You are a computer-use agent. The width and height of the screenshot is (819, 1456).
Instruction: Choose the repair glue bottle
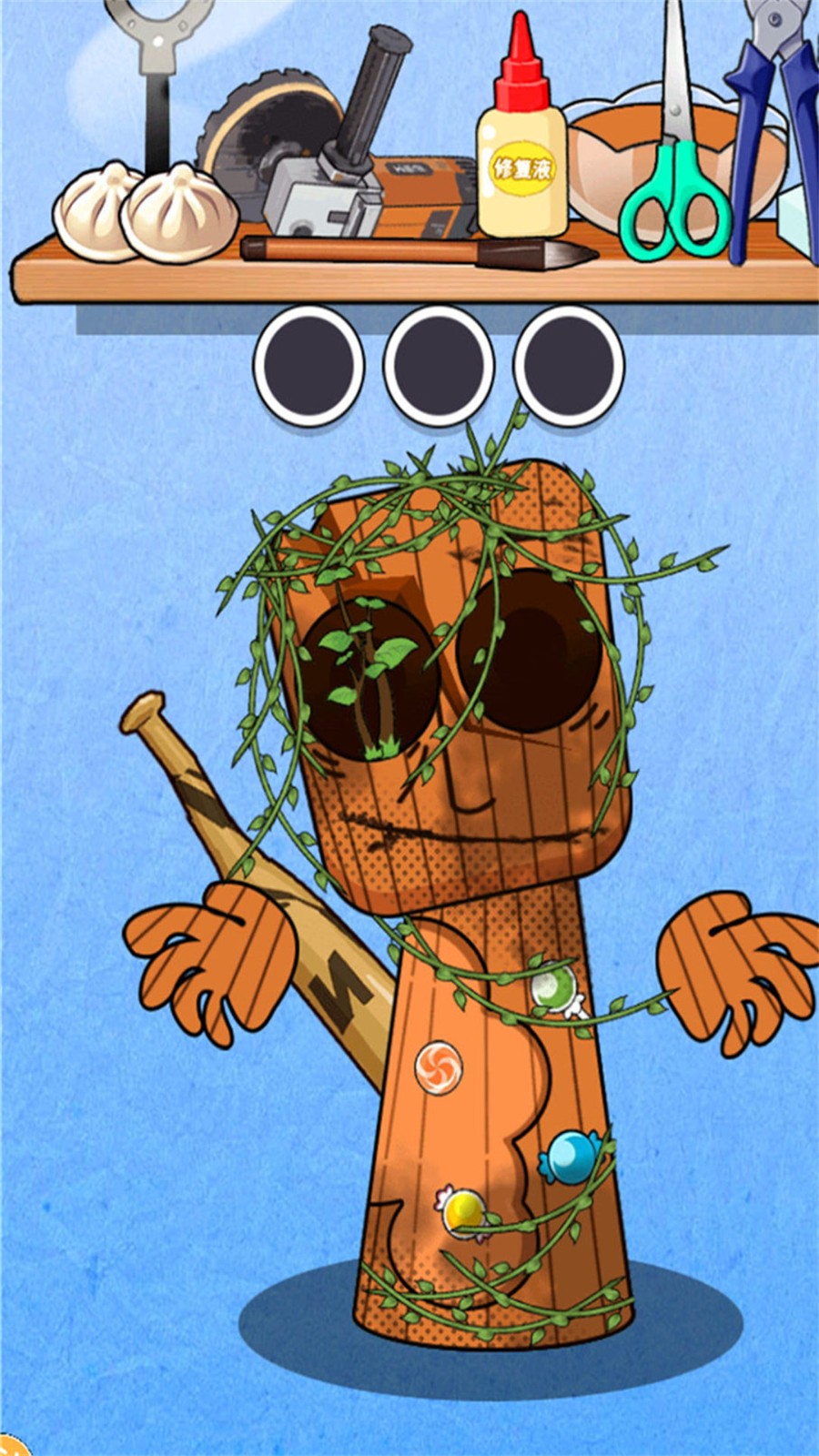521,159
